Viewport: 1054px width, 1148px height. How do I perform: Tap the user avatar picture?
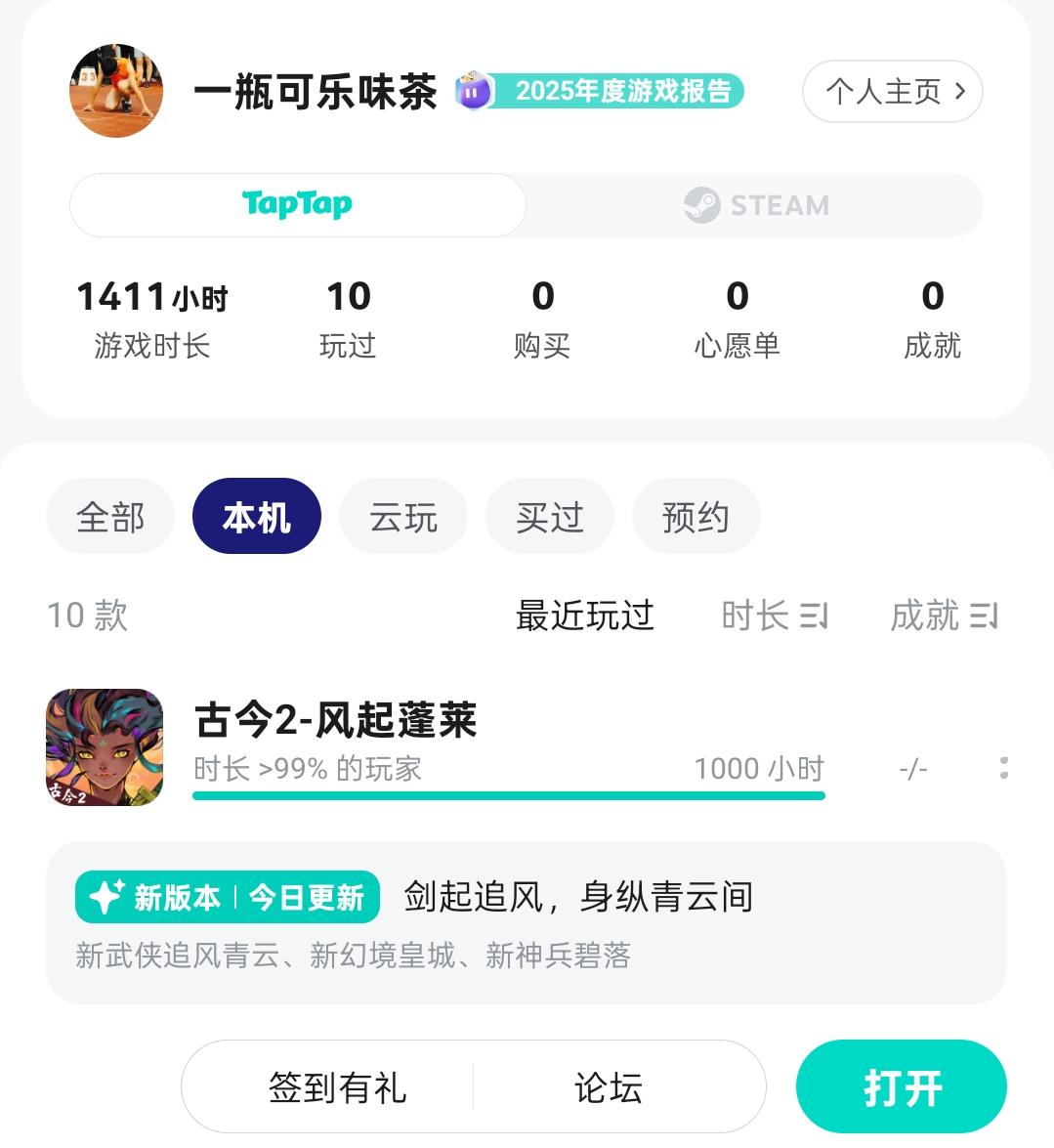click(116, 91)
